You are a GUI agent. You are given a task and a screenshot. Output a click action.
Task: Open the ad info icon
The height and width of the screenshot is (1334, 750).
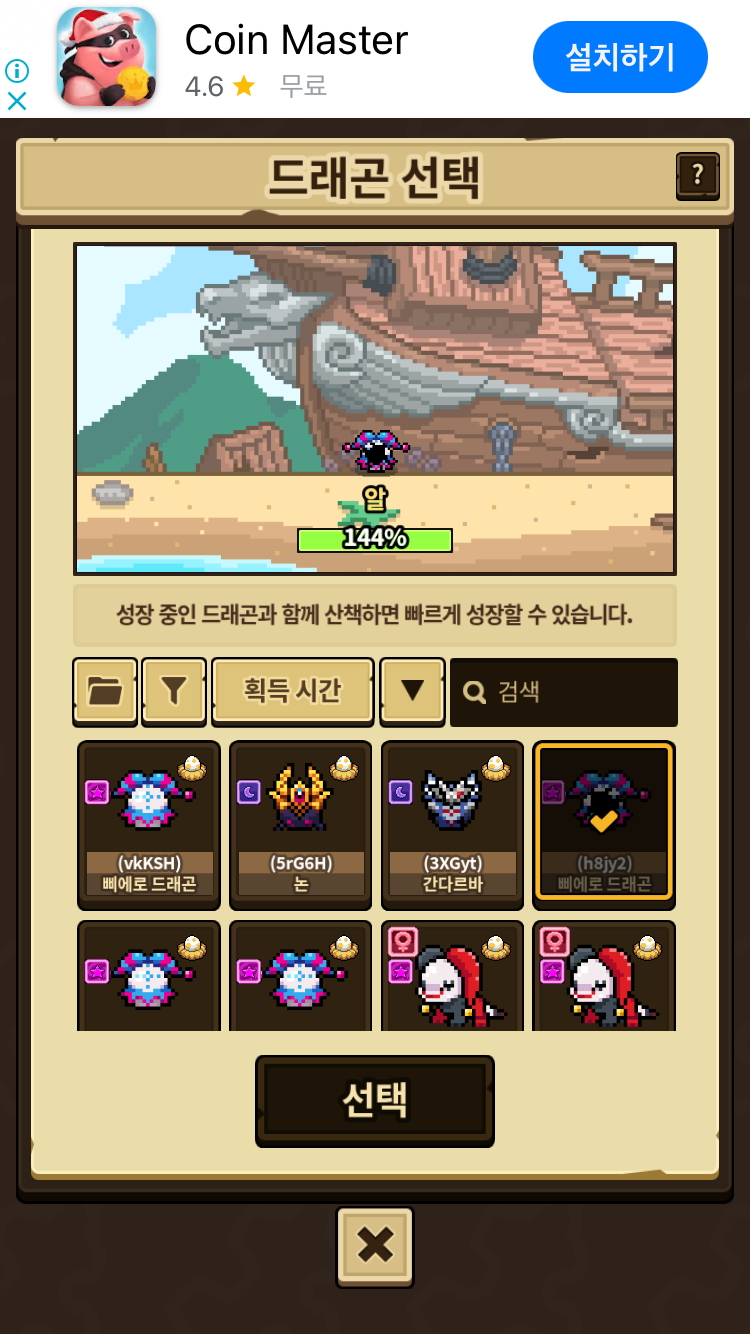coord(17,70)
